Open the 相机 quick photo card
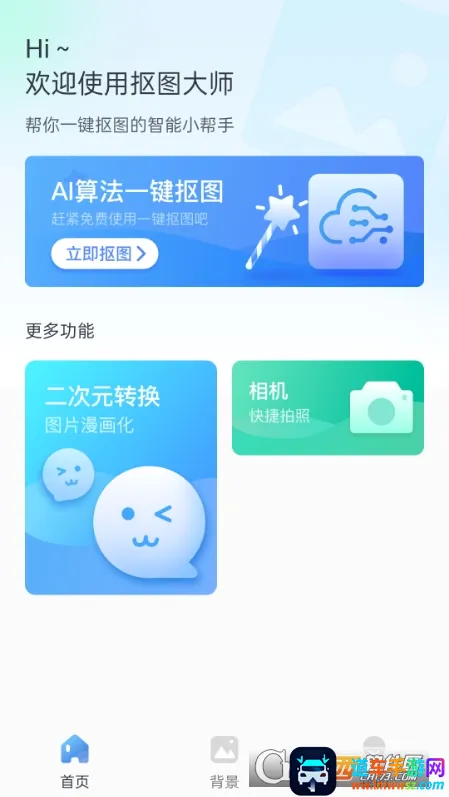The height and width of the screenshot is (797, 449). [328, 408]
